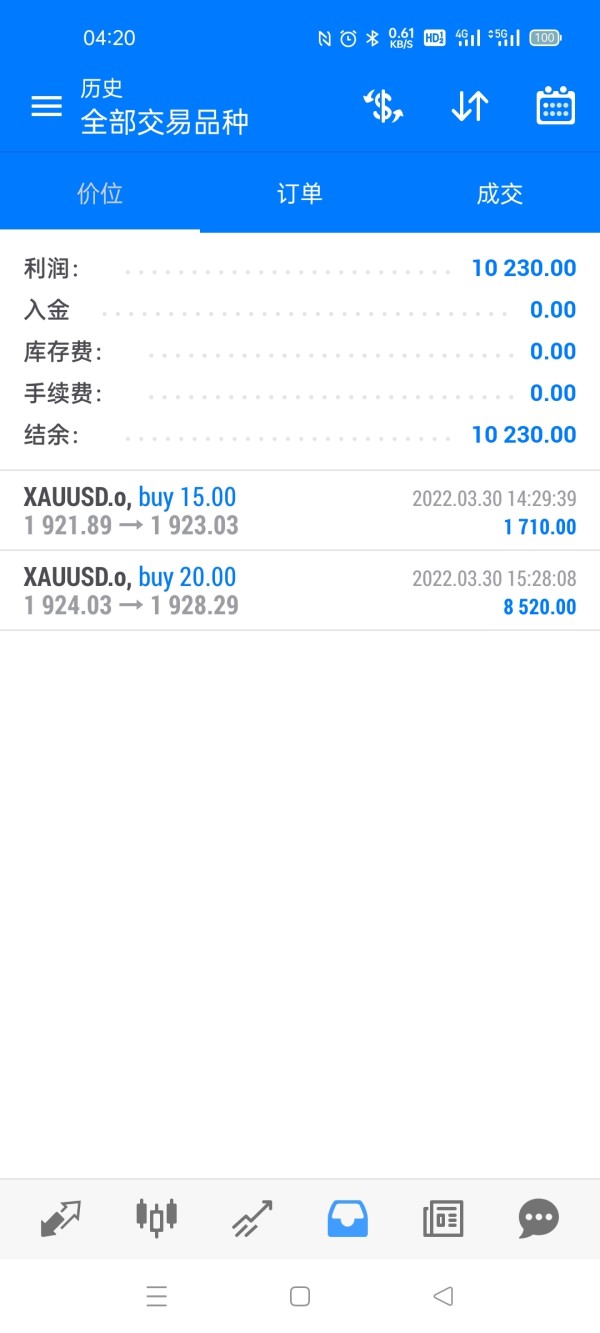Open the news tab

pos(443,1218)
